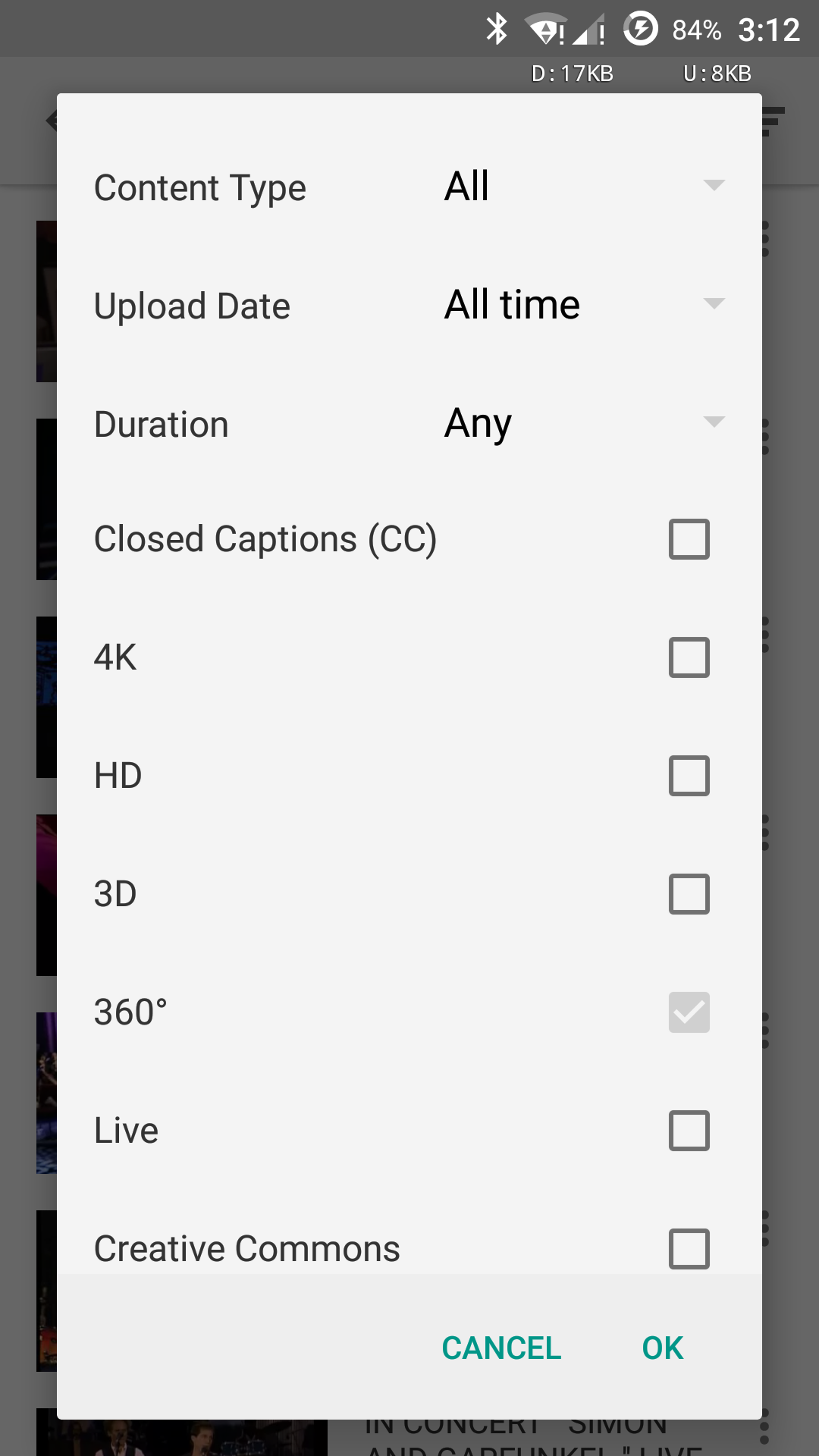Dismiss the dialog with Cancel

[501, 1348]
